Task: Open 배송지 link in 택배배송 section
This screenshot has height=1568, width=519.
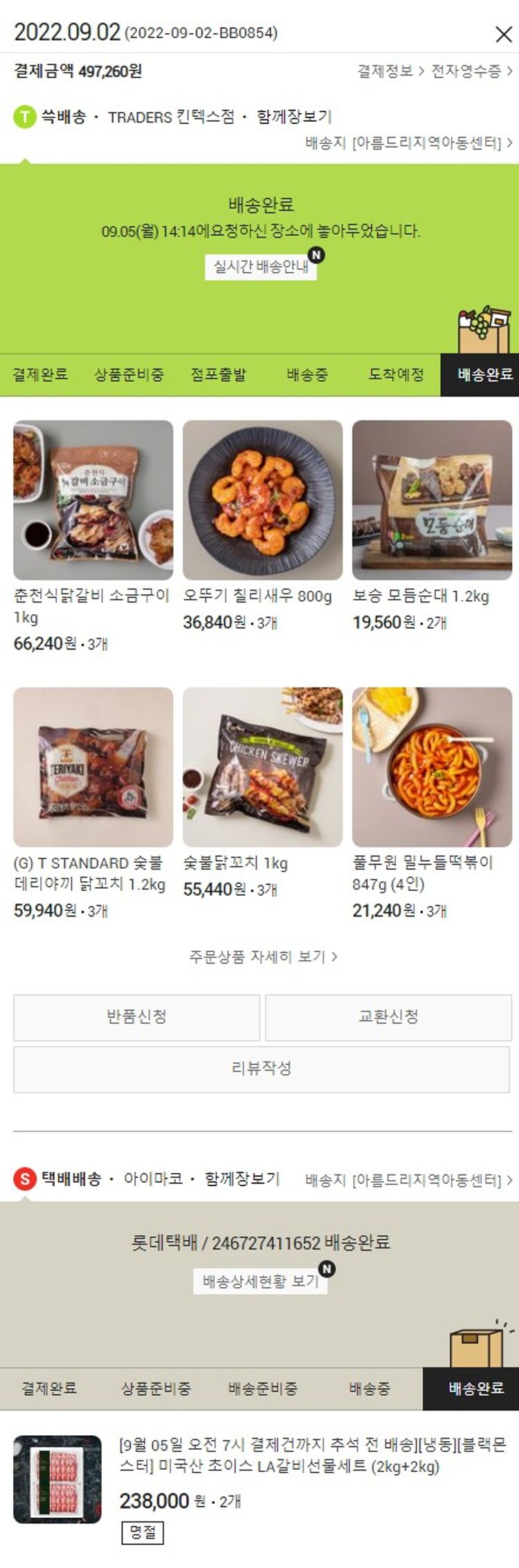Action: click(x=408, y=1179)
